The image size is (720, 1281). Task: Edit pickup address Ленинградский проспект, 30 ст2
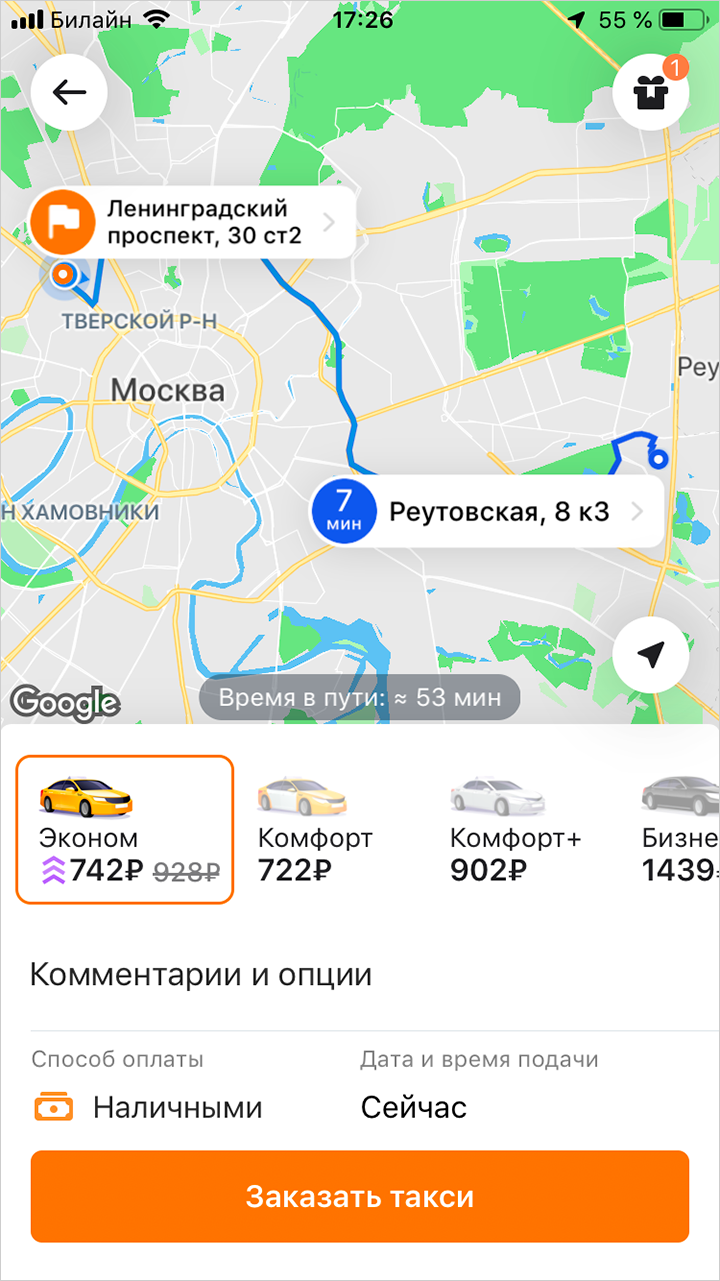click(195, 223)
